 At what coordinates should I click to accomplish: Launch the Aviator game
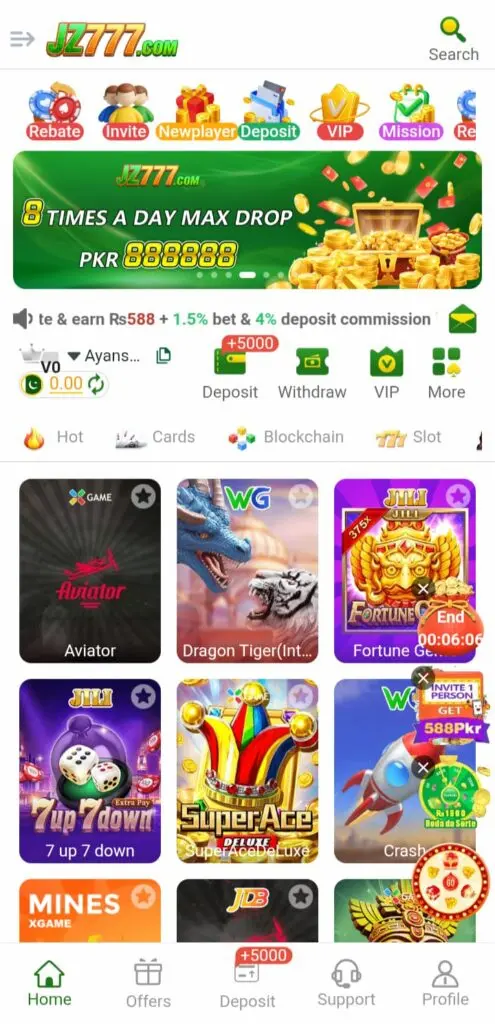tap(90, 571)
